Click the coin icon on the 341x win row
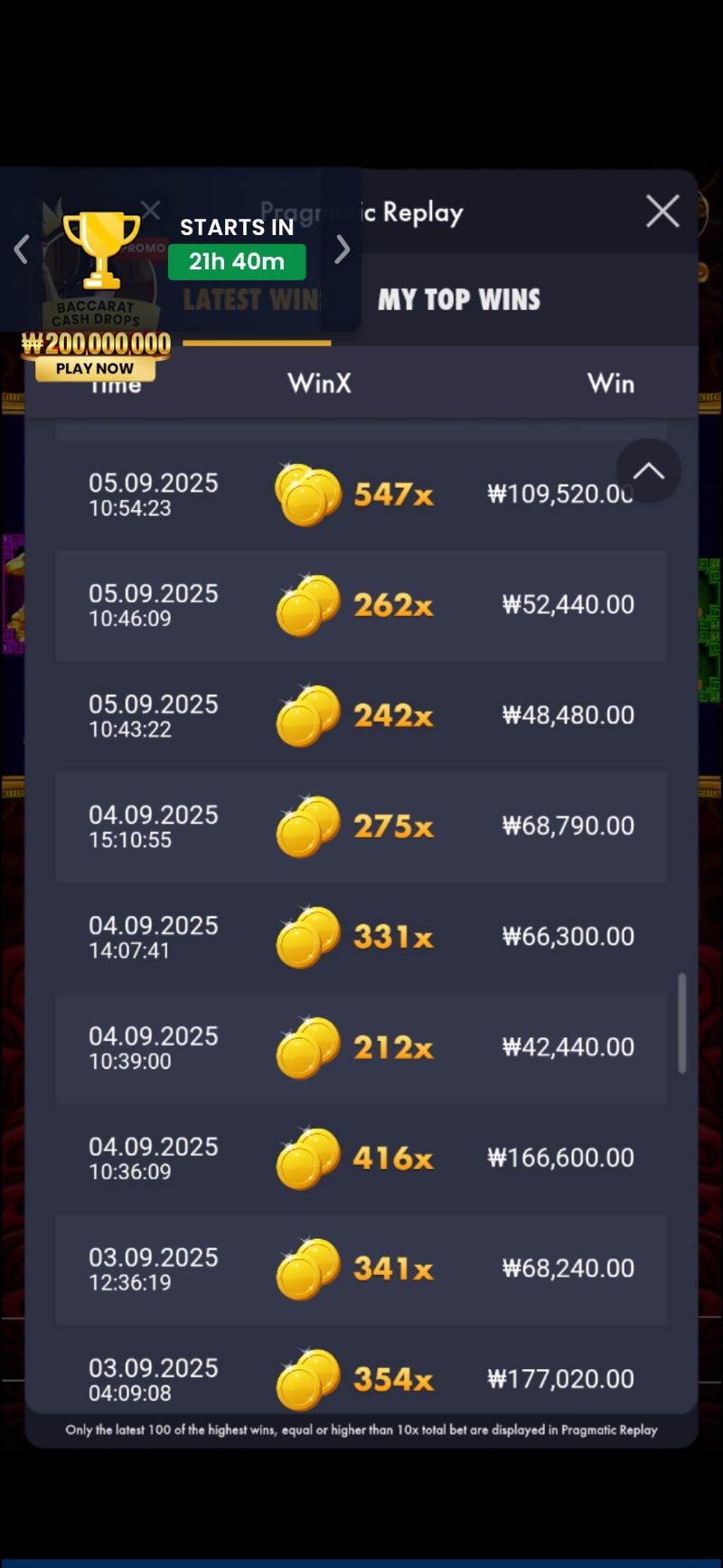The width and height of the screenshot is (723, 1568). tap(307, 1268)
